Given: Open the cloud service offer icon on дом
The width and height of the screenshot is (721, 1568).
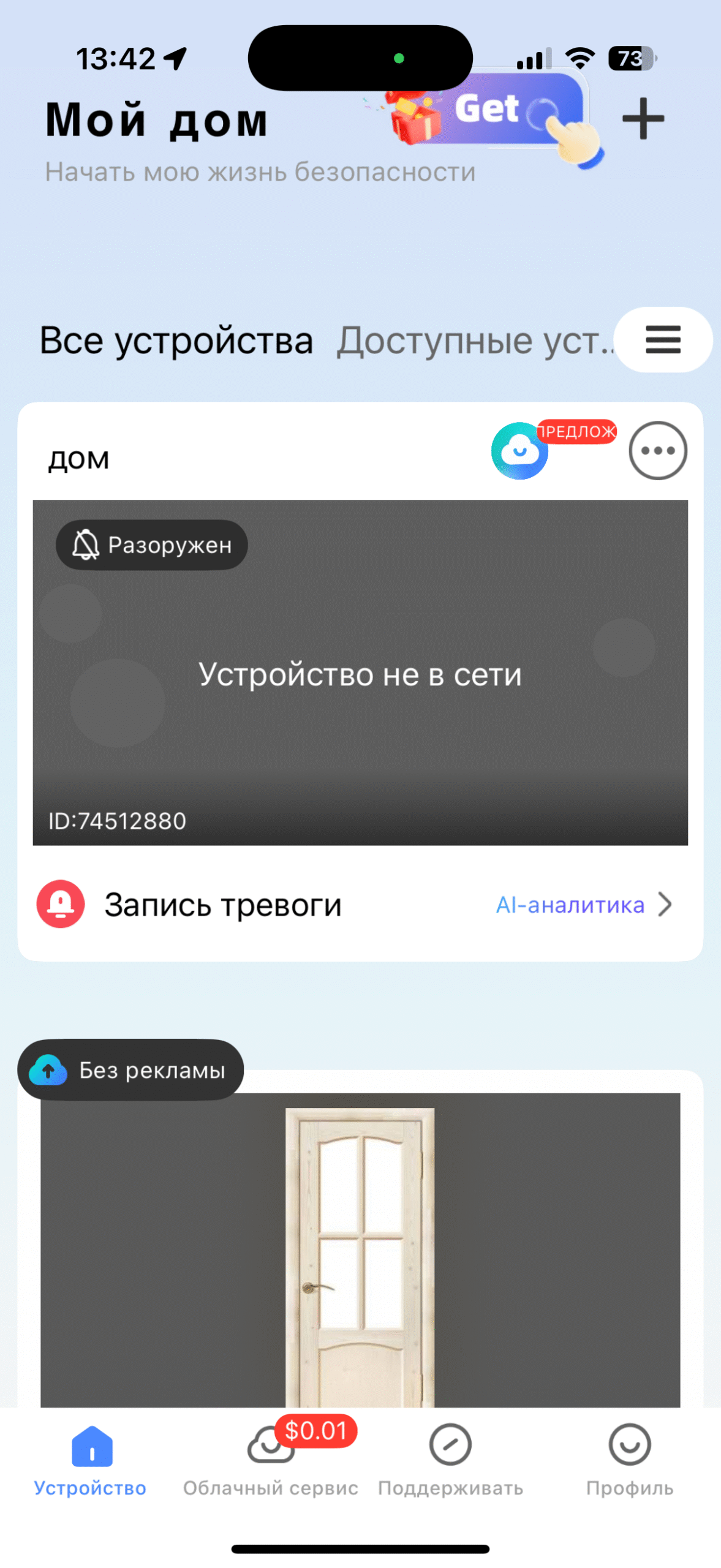Looking at the screenshot, I should [520, 450].
